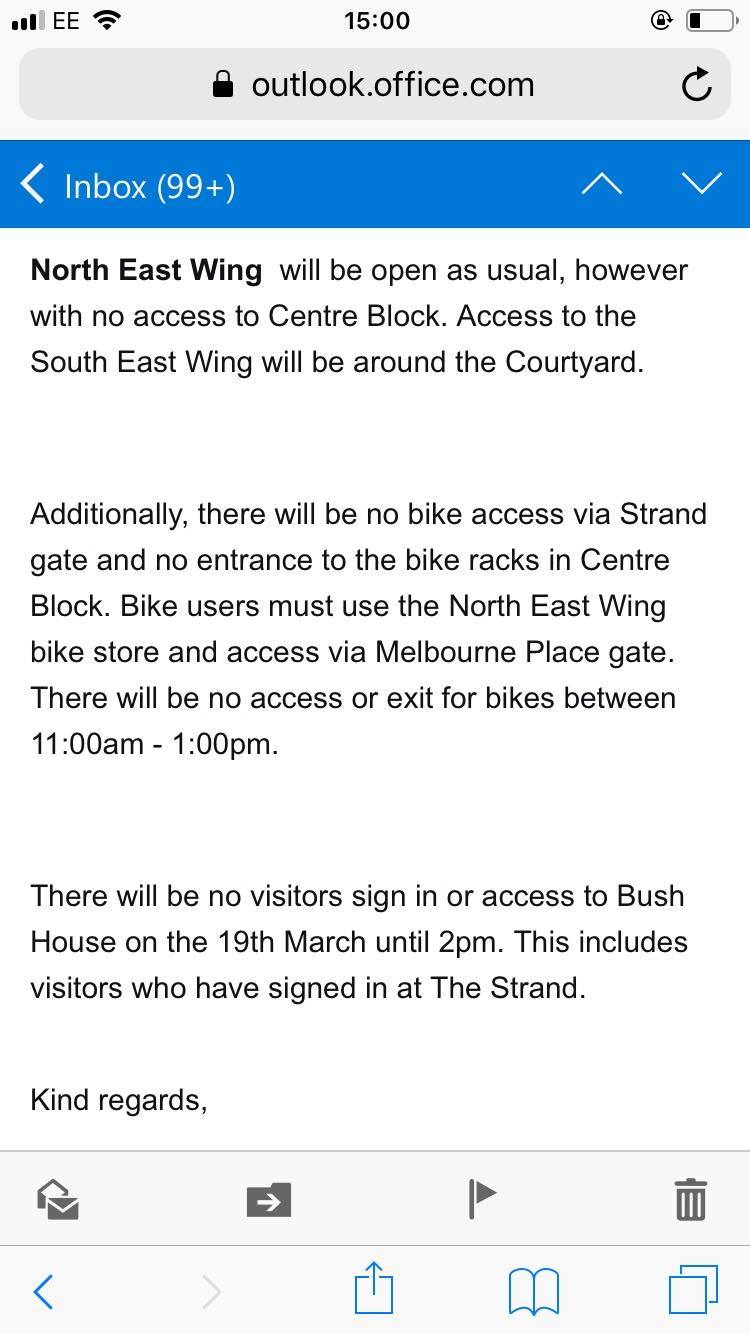This screenshot has width=750, height=1334.
Task: Flag this email
Action: click(482, 1198)
